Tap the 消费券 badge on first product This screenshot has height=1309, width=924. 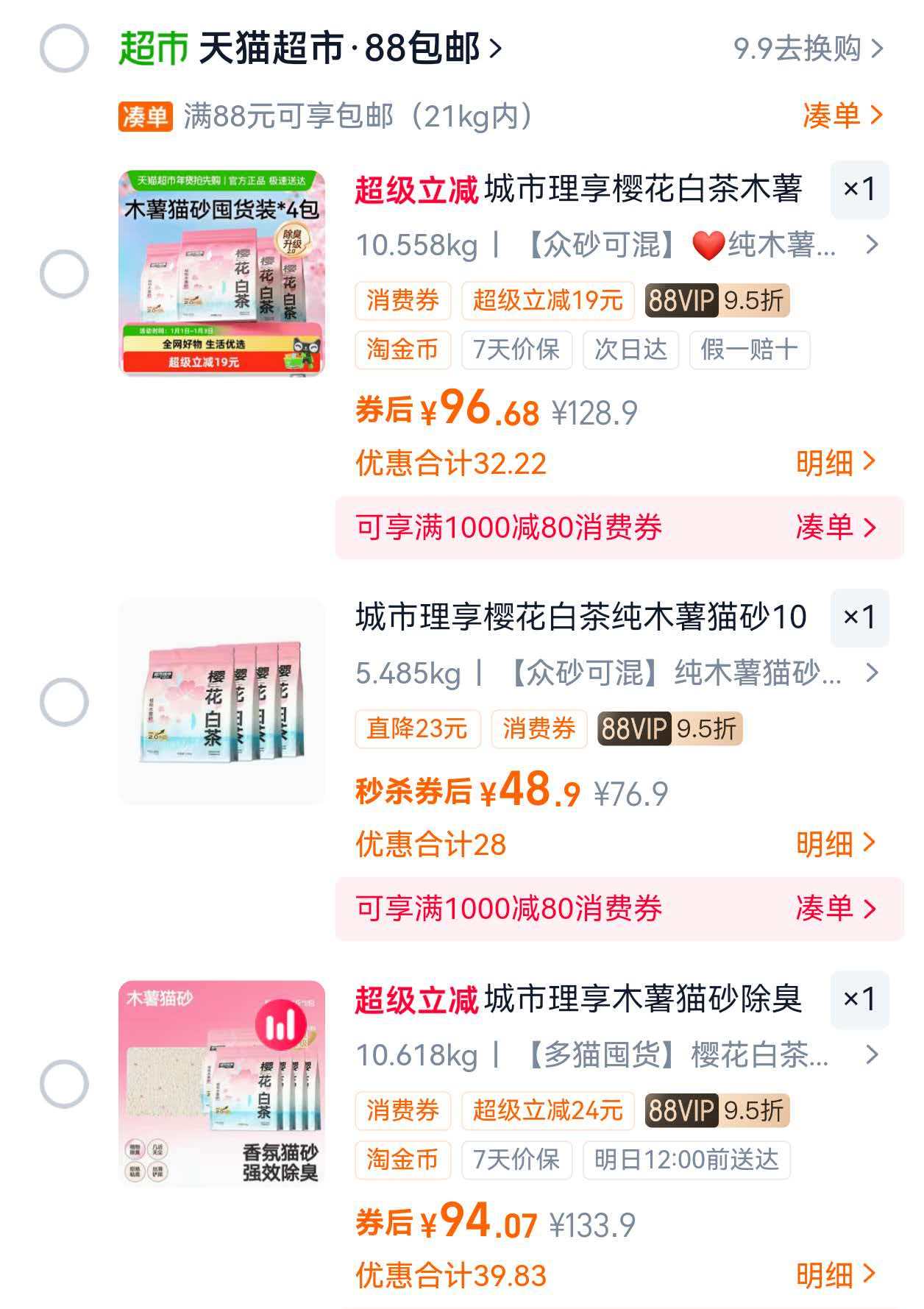[401, 300]
